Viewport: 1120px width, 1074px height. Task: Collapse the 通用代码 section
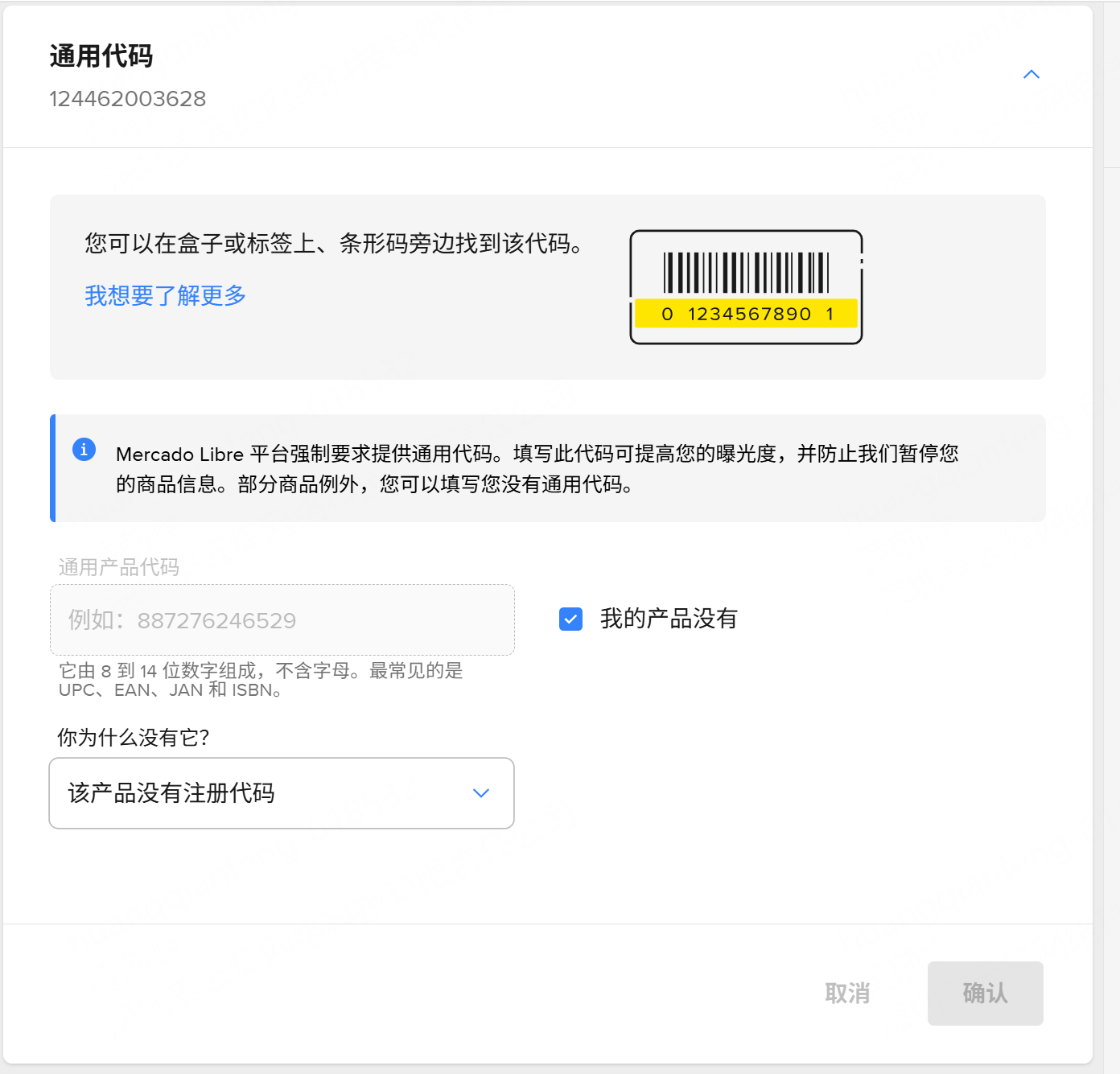click(1031, 75)
